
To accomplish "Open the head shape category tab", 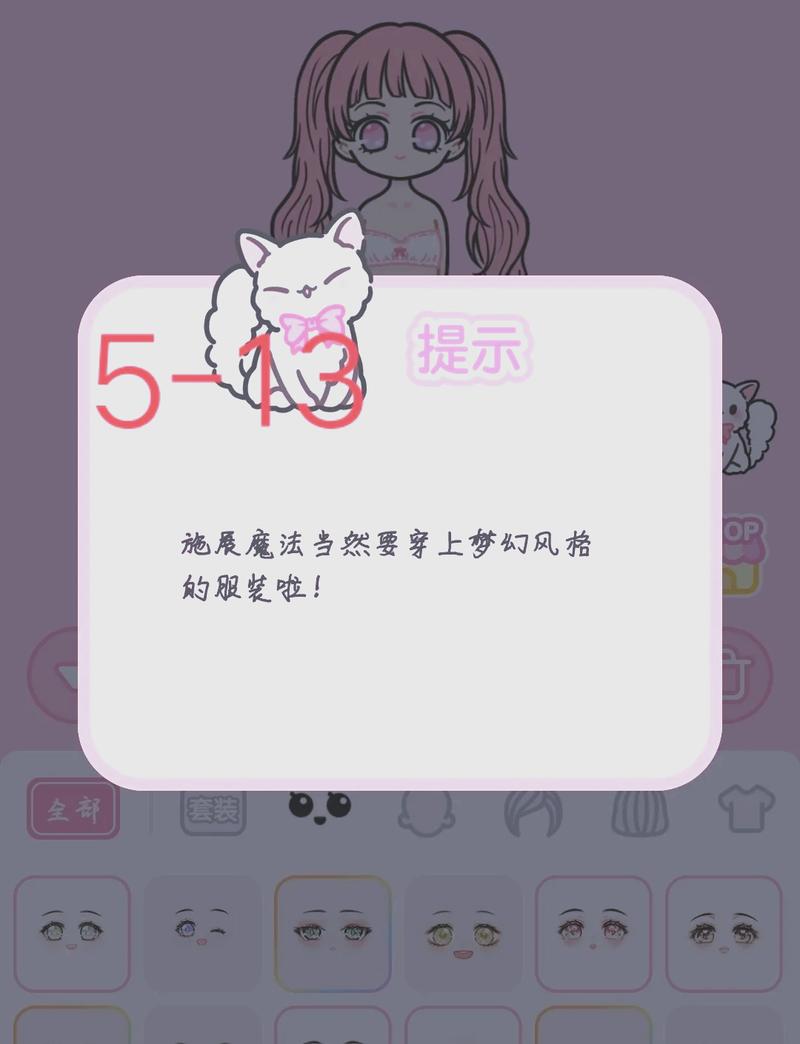I will point(427,810).
